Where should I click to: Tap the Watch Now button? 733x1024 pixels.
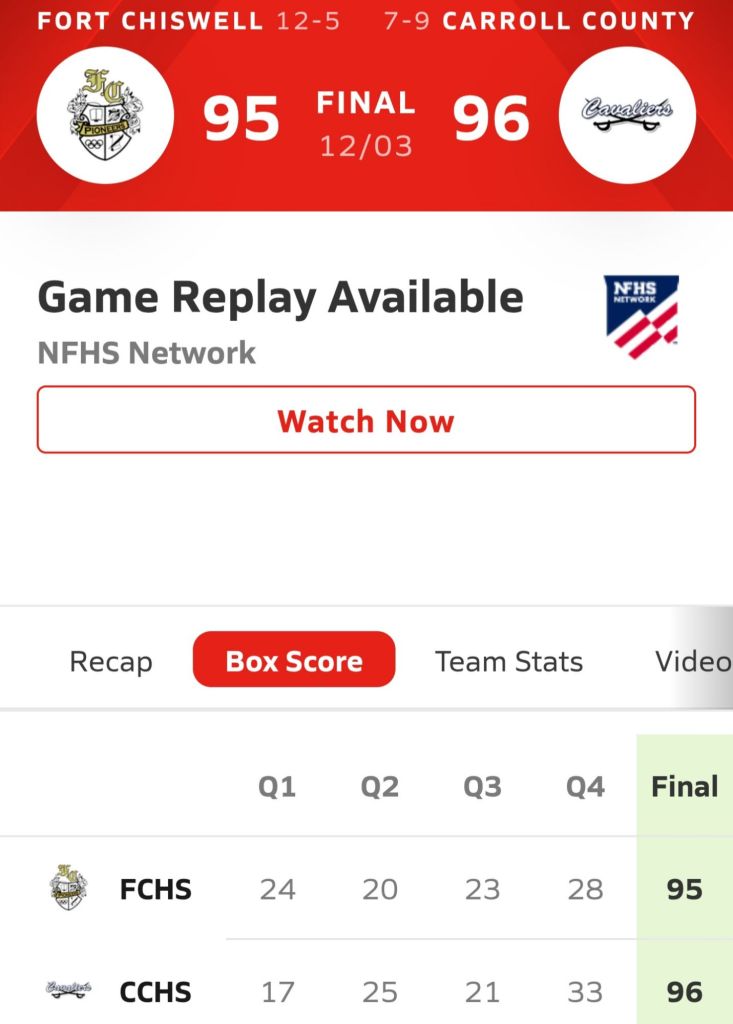tap(366, 420)
